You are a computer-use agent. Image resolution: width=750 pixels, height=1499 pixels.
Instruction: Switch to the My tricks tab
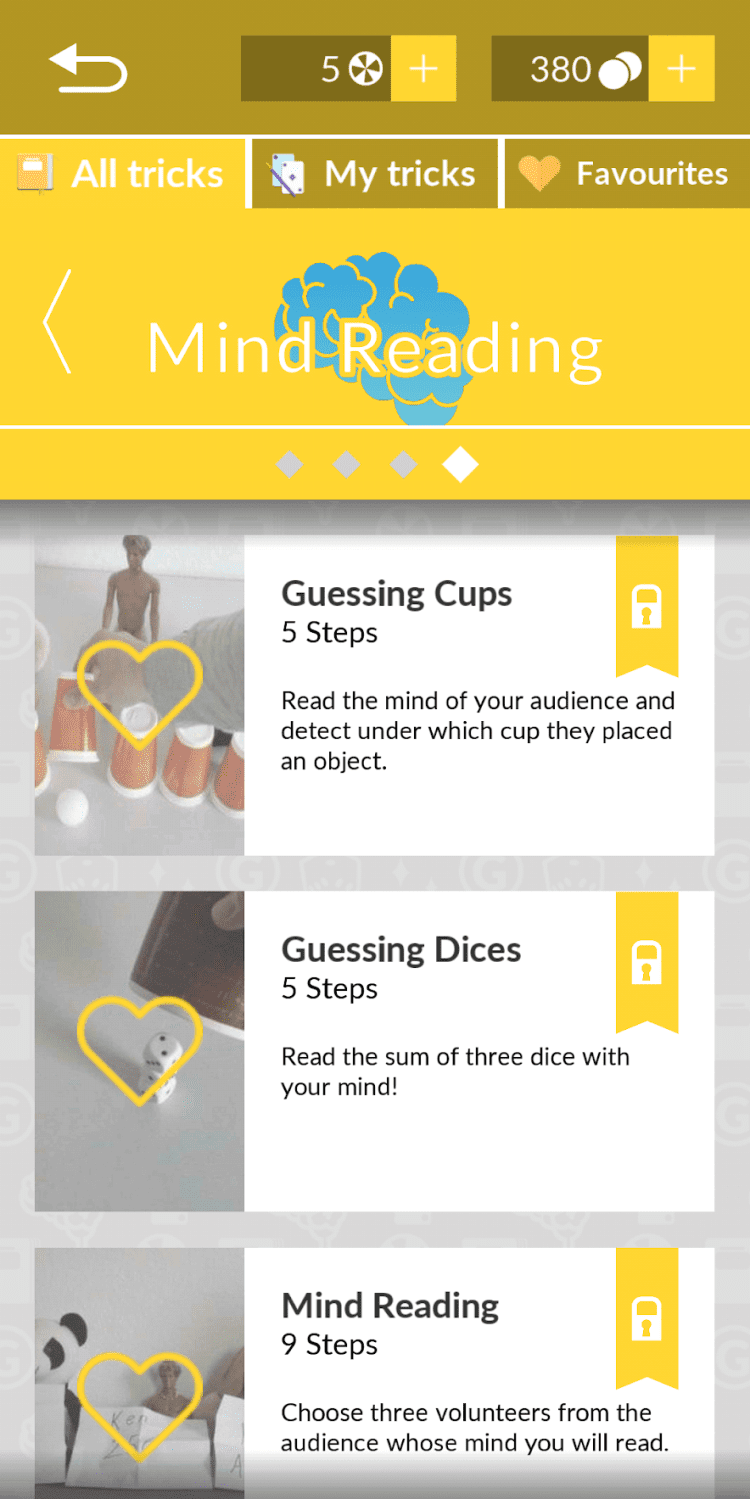point(374,174)
